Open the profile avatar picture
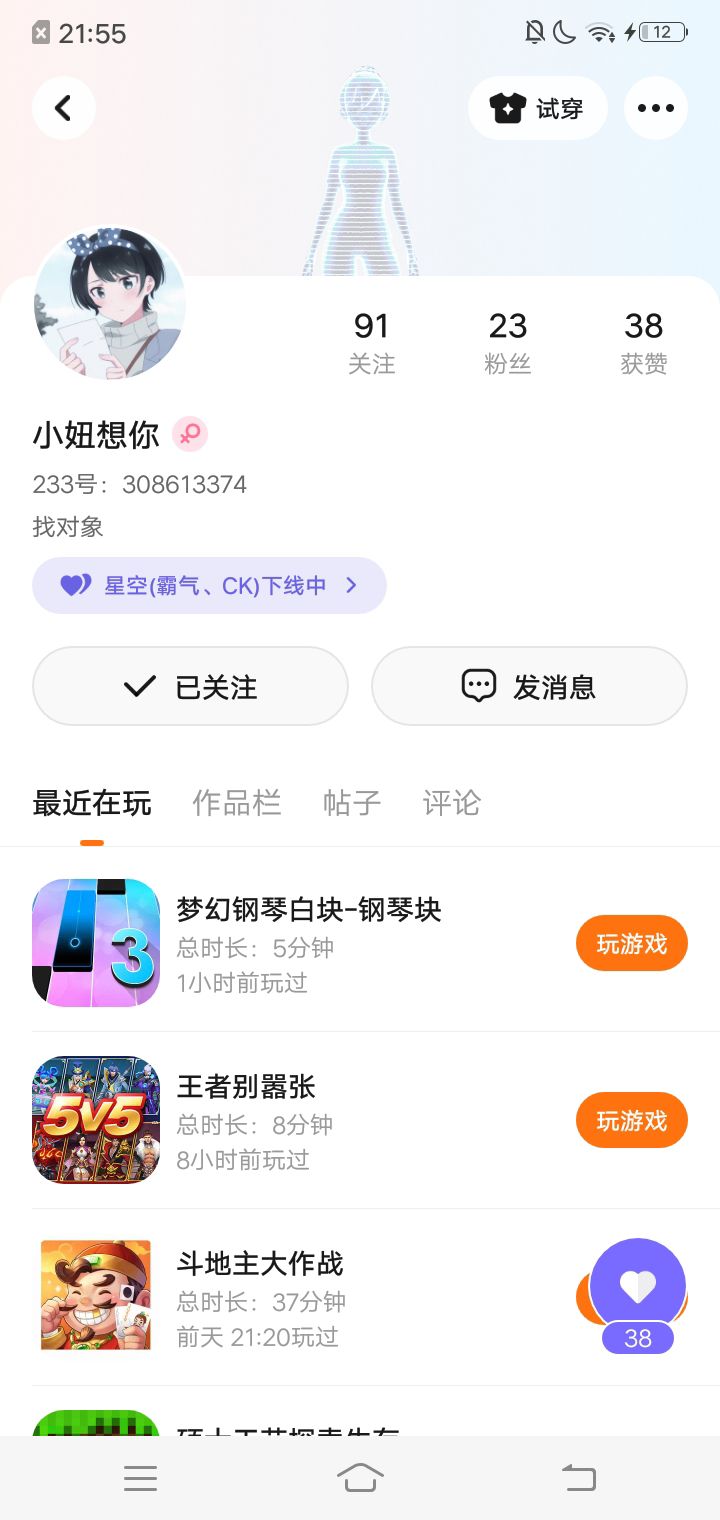Viewport: 720px width, 1520px height. (x=110, y=304)
